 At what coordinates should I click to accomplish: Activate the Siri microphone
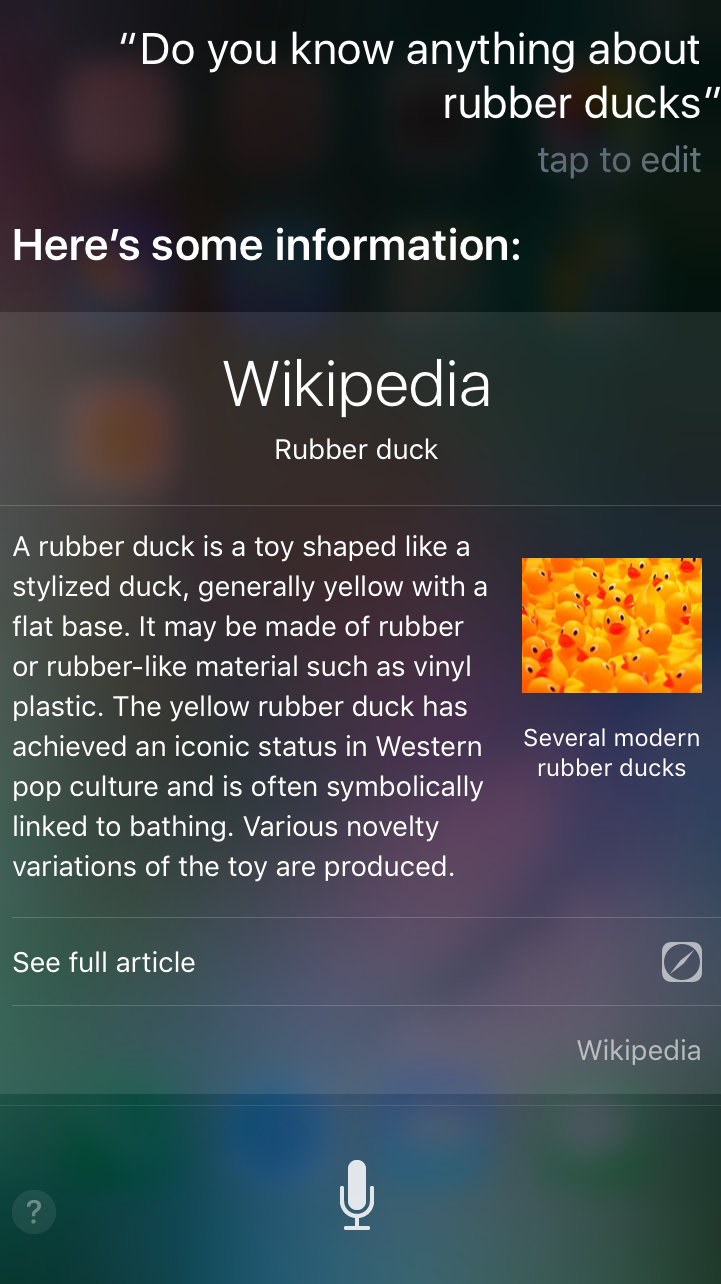[x=356, y=1195]
